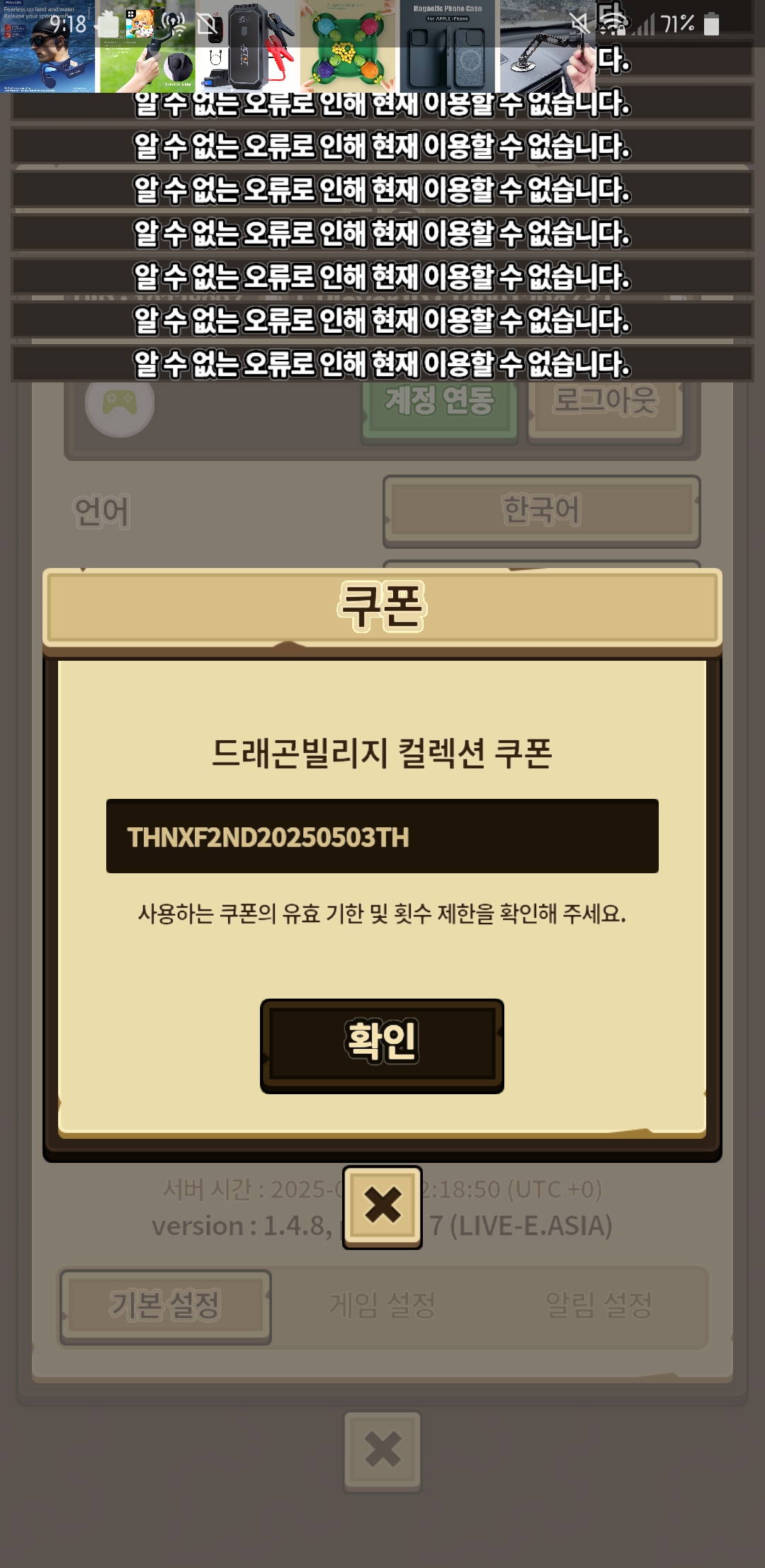Tap the coupon code input field
The height and width of the screenshot is (1568, 765).
(x=382, y=836)
